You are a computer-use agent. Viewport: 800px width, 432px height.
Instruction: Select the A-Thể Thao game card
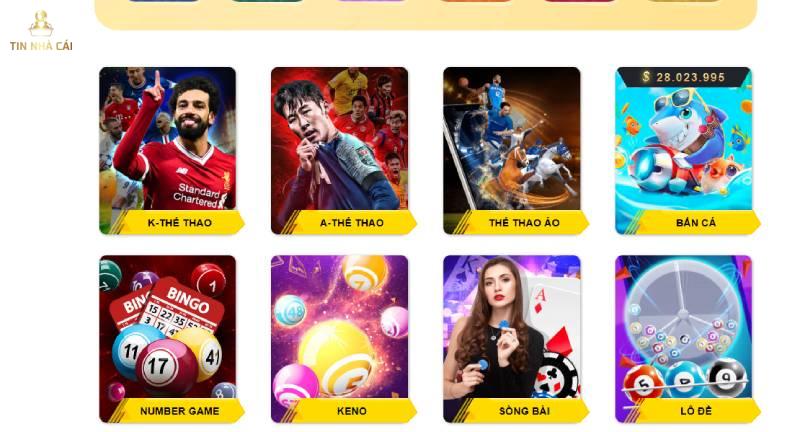(339, 150)
